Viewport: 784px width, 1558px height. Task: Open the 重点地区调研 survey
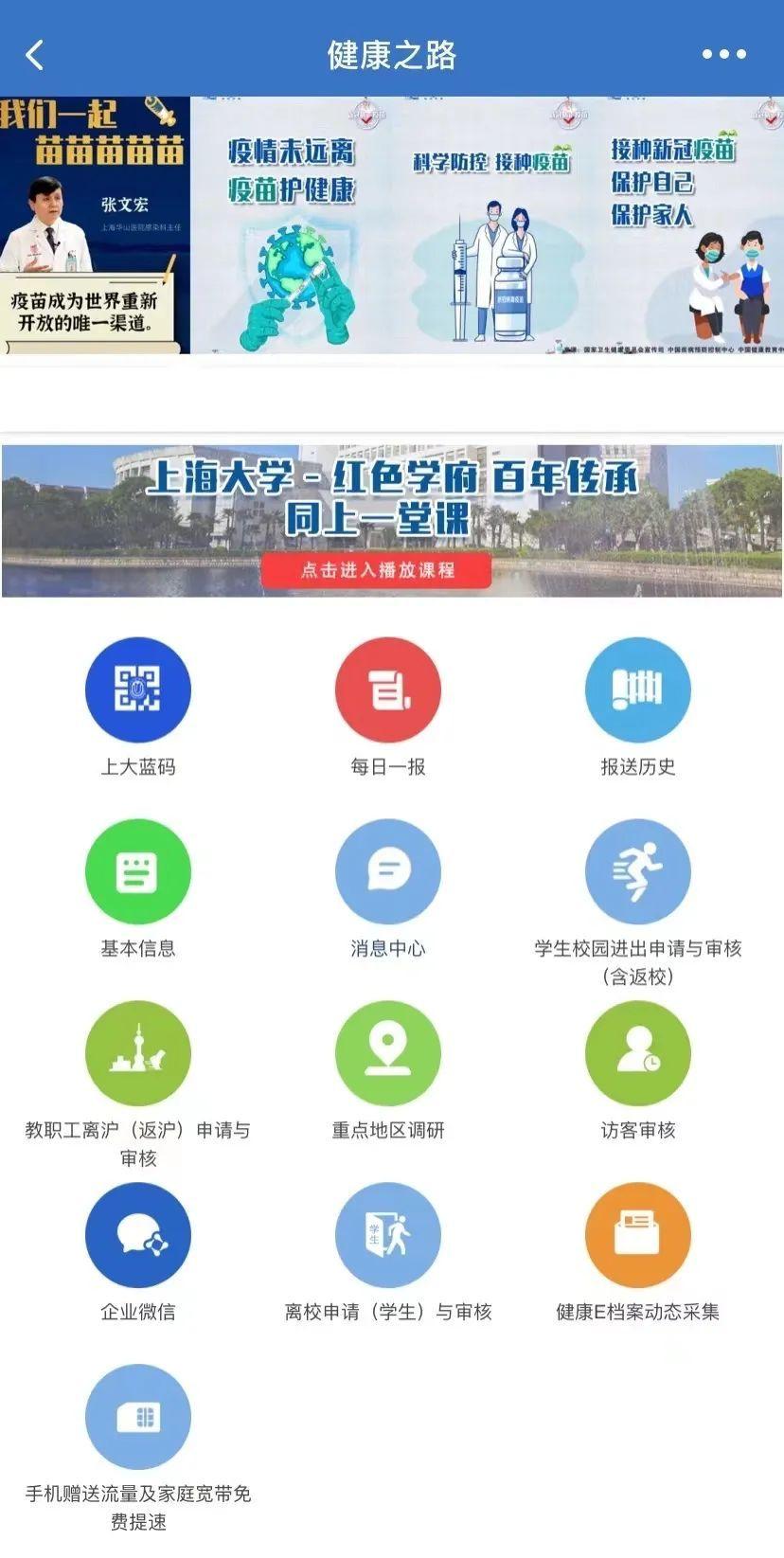click(387, 1052)
